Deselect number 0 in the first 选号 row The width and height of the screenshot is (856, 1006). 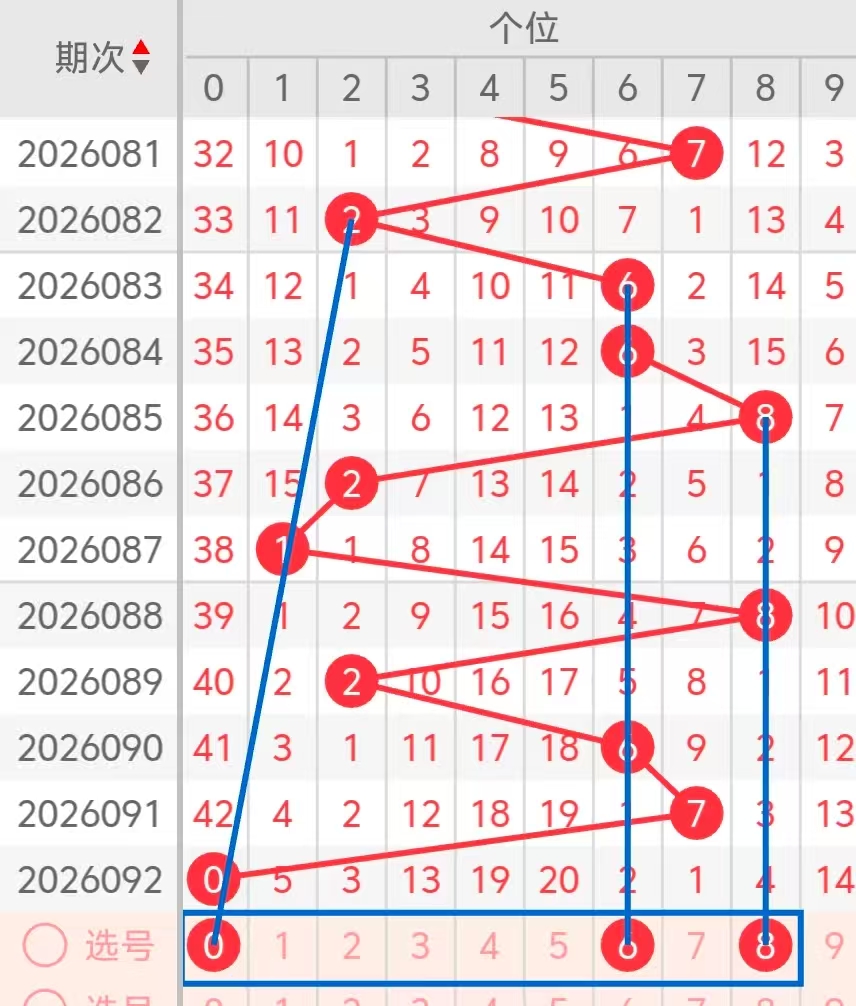pos(214,945)
